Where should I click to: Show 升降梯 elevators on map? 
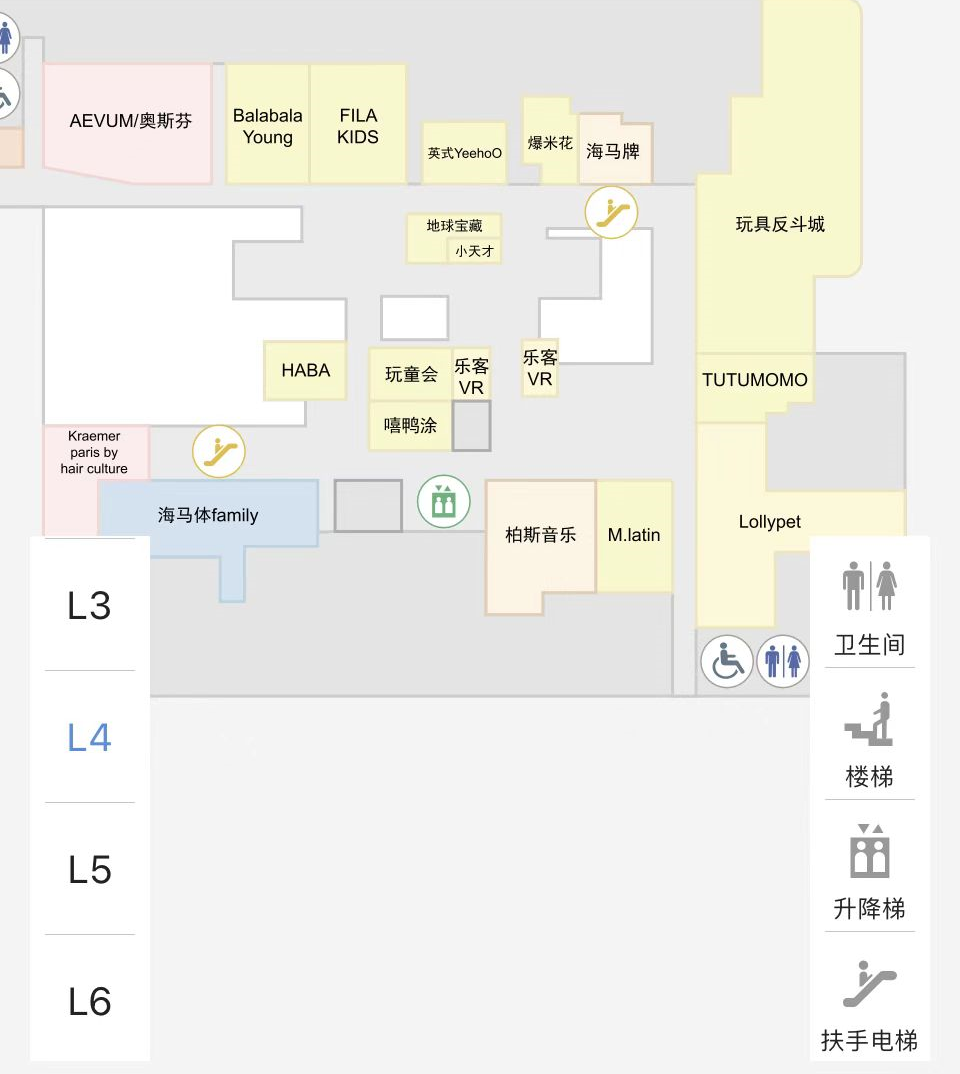pyautogui.click(x=869, y=871)
